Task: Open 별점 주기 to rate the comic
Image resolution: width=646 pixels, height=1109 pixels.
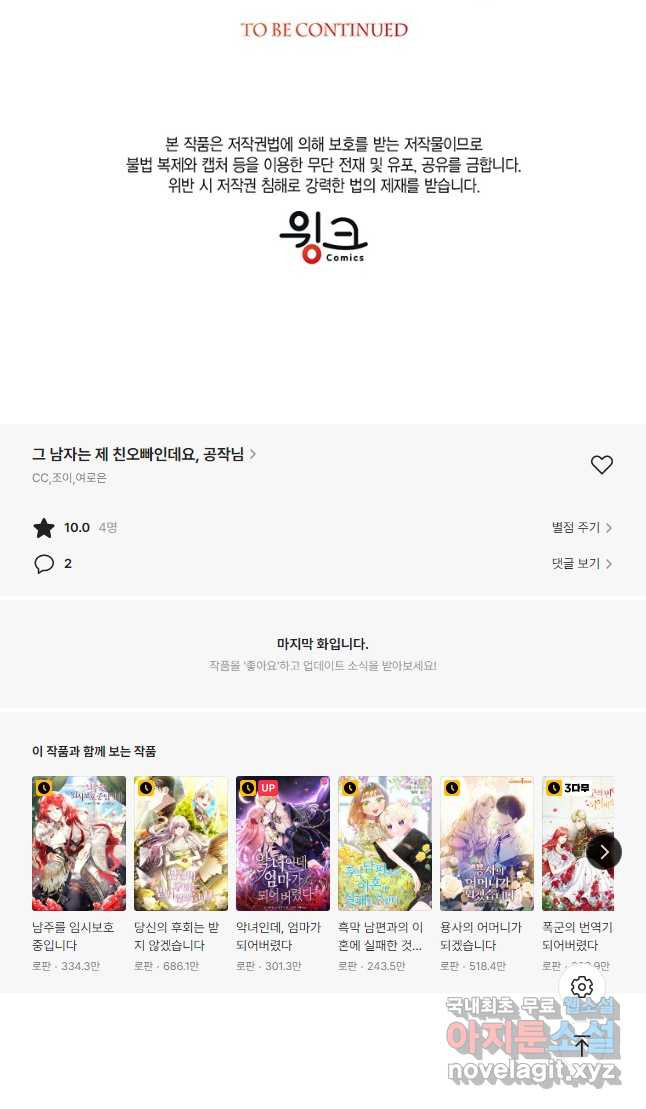Action: pos(581,527)
